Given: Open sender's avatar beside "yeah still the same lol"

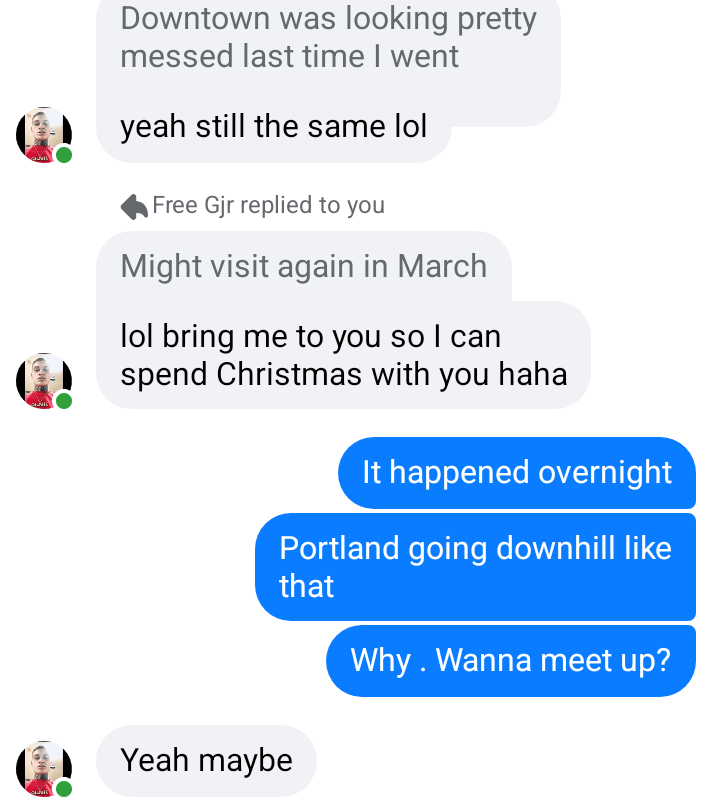Looking at the screenshot, I should click(44, 134).
